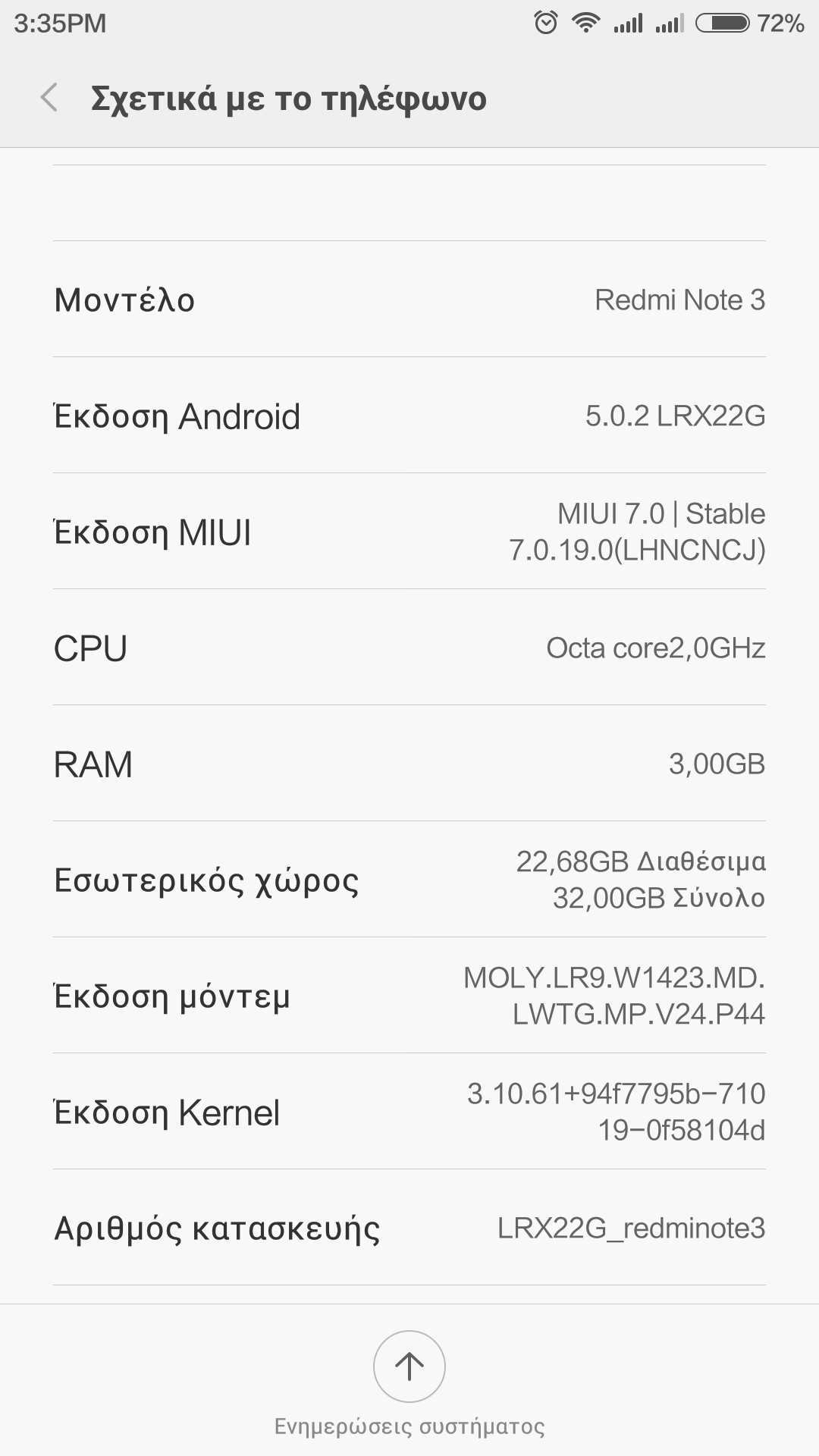Go back from Σχετικά με το τηλέφωνο
Viewport: 819px width, 1456px height.
tap(50, 98)
